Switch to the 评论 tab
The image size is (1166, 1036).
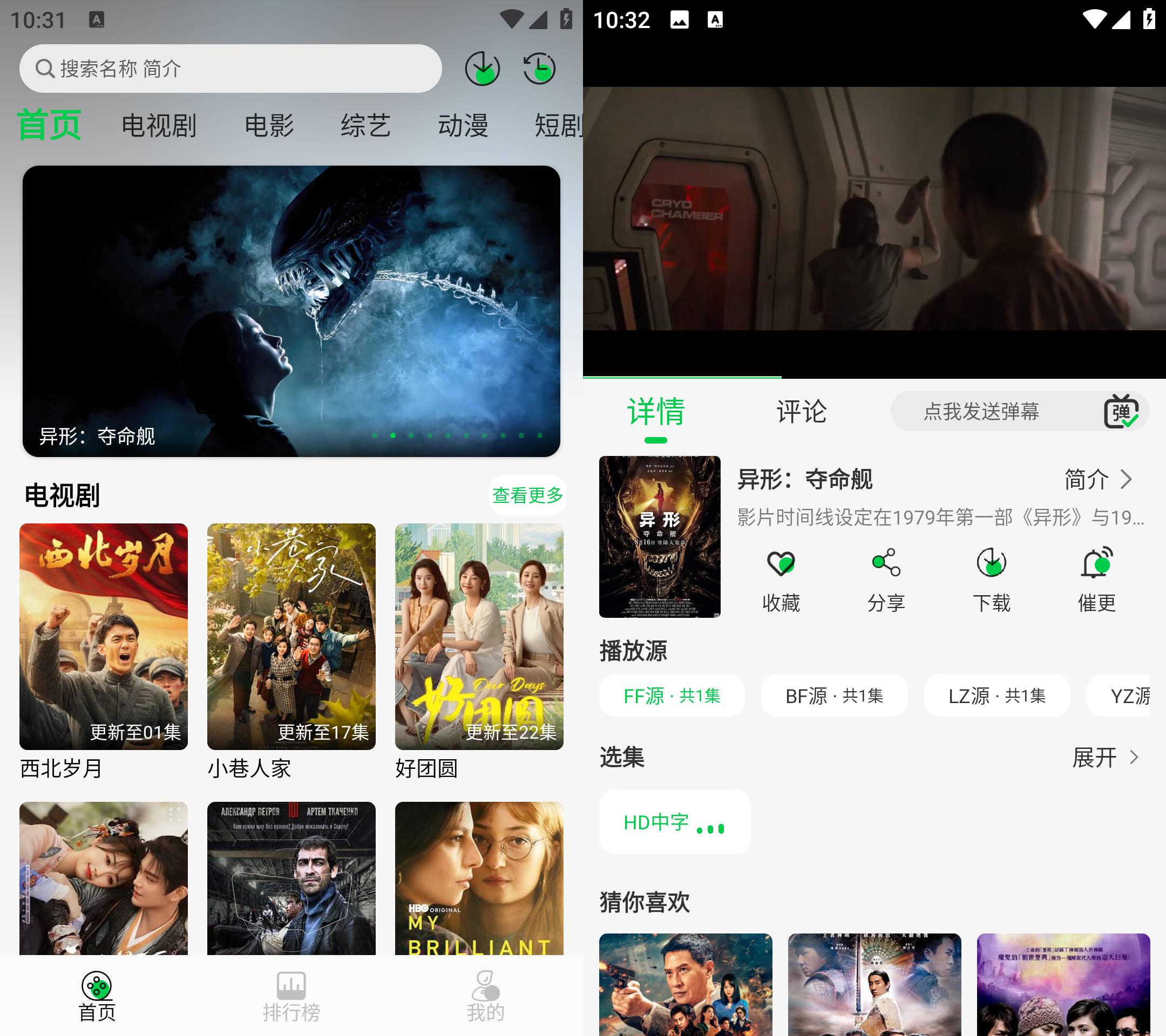click(x=802, y=412)
